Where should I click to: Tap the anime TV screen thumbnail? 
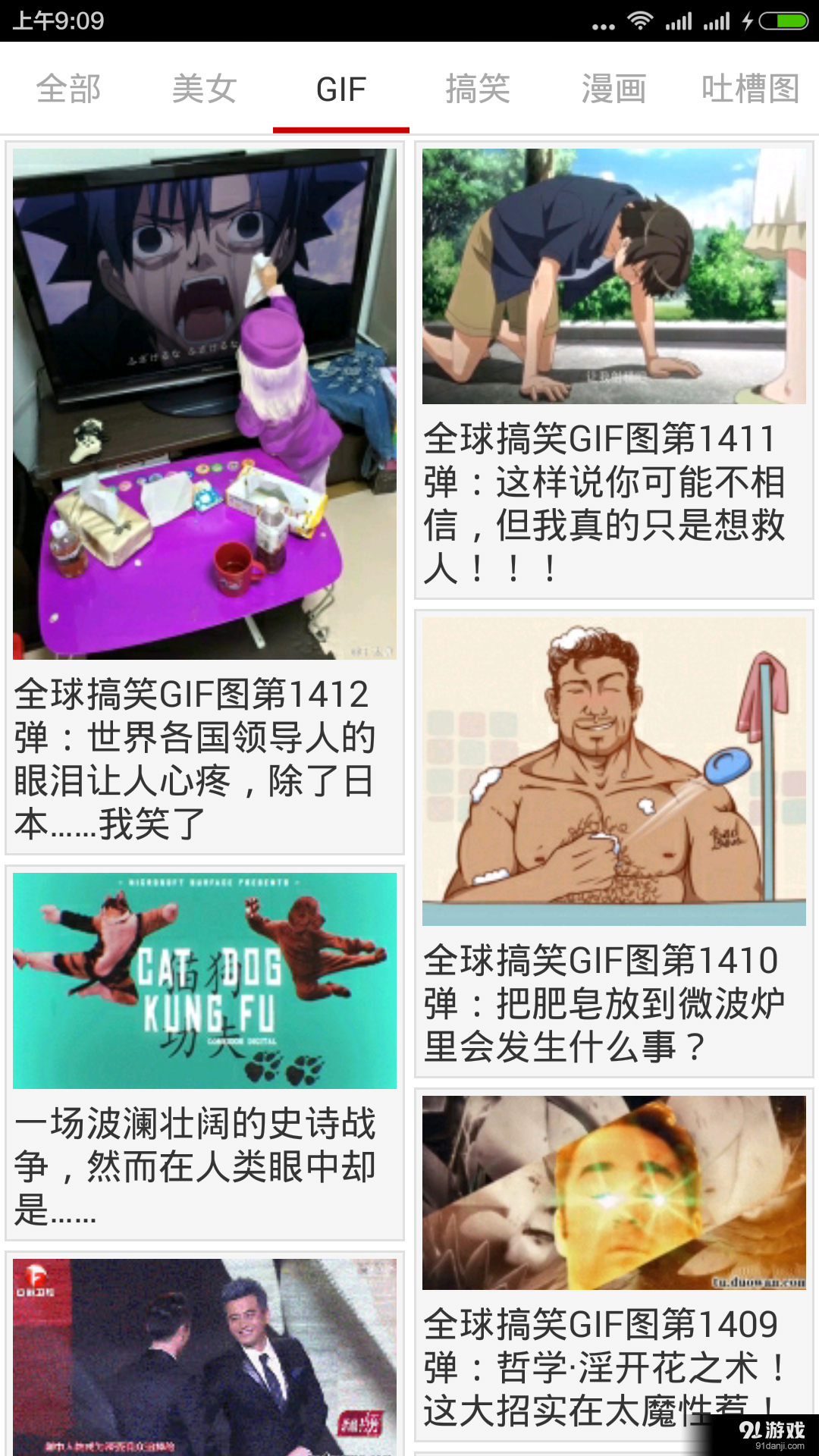[x=203, y=402]
